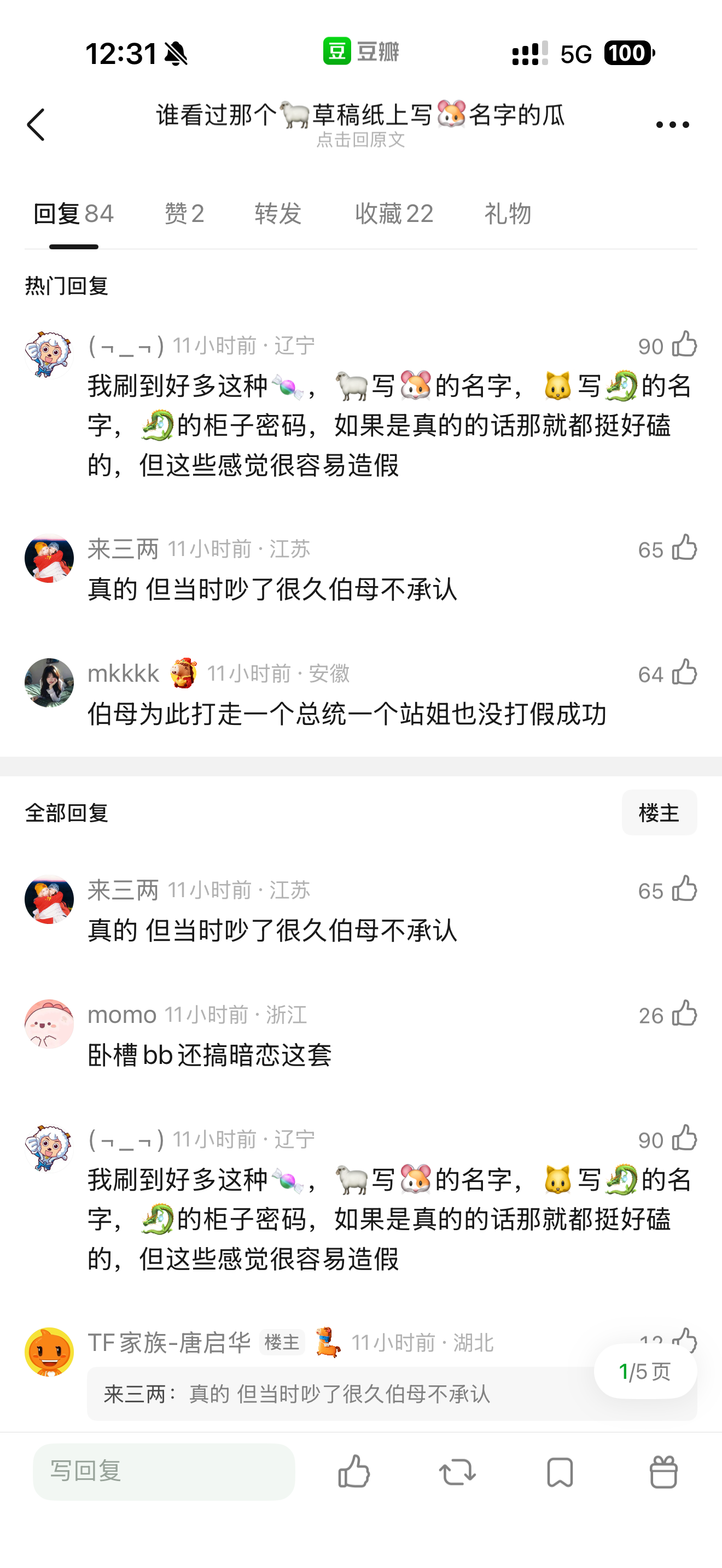The height and width of the screenshot is (1568, 722).
Task: Tap 点击回原文 to return to original post
Action: click(x=360, y=140)
